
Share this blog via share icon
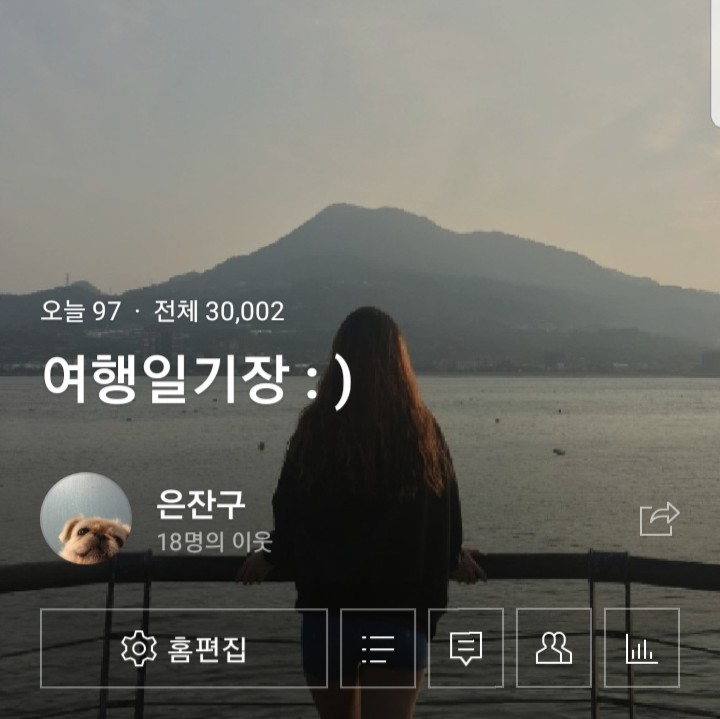(x=659, y=519)
